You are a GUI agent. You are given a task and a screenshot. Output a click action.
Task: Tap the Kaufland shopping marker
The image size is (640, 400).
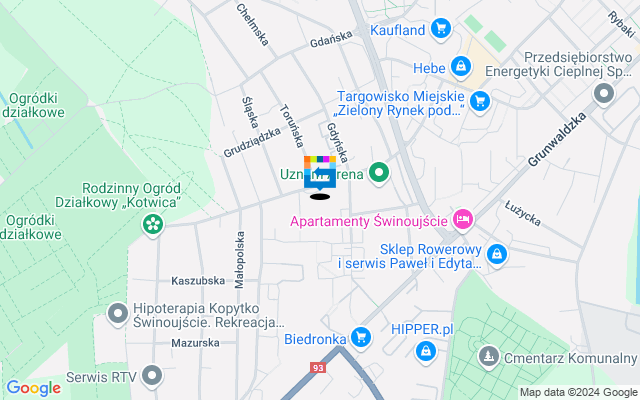tap(440, 30)
